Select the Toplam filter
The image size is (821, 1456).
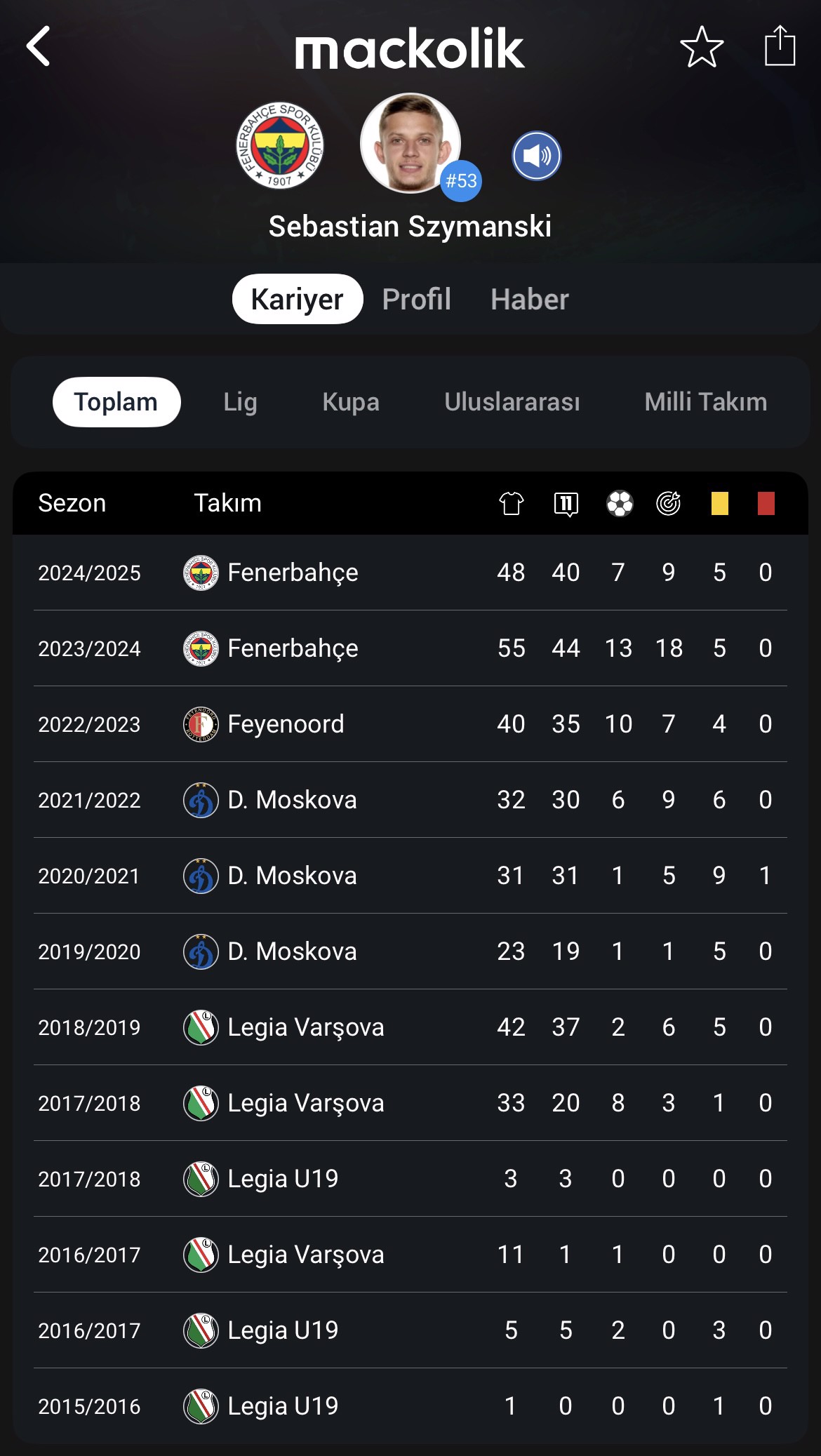[x=116, y=402]
